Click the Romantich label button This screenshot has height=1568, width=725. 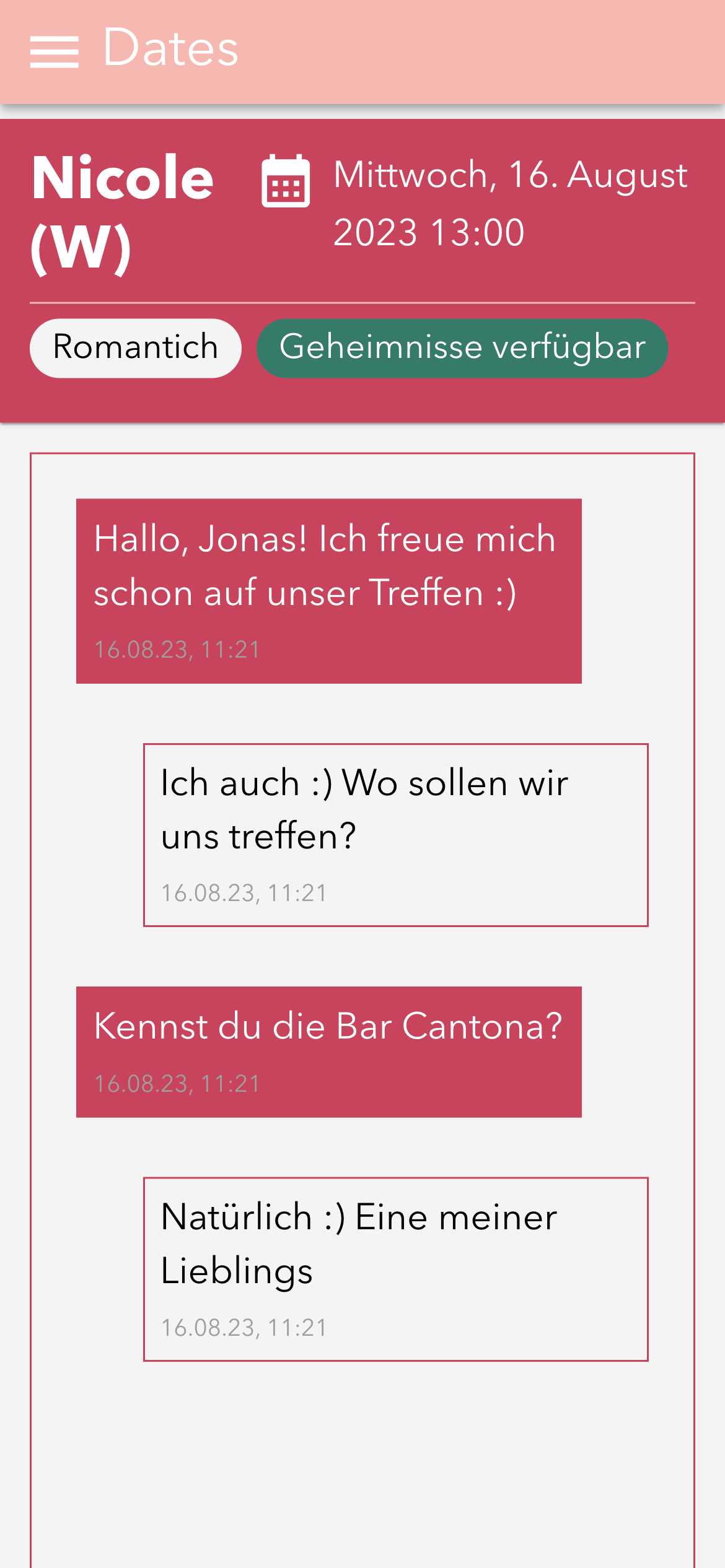click(x=135, y=347)
